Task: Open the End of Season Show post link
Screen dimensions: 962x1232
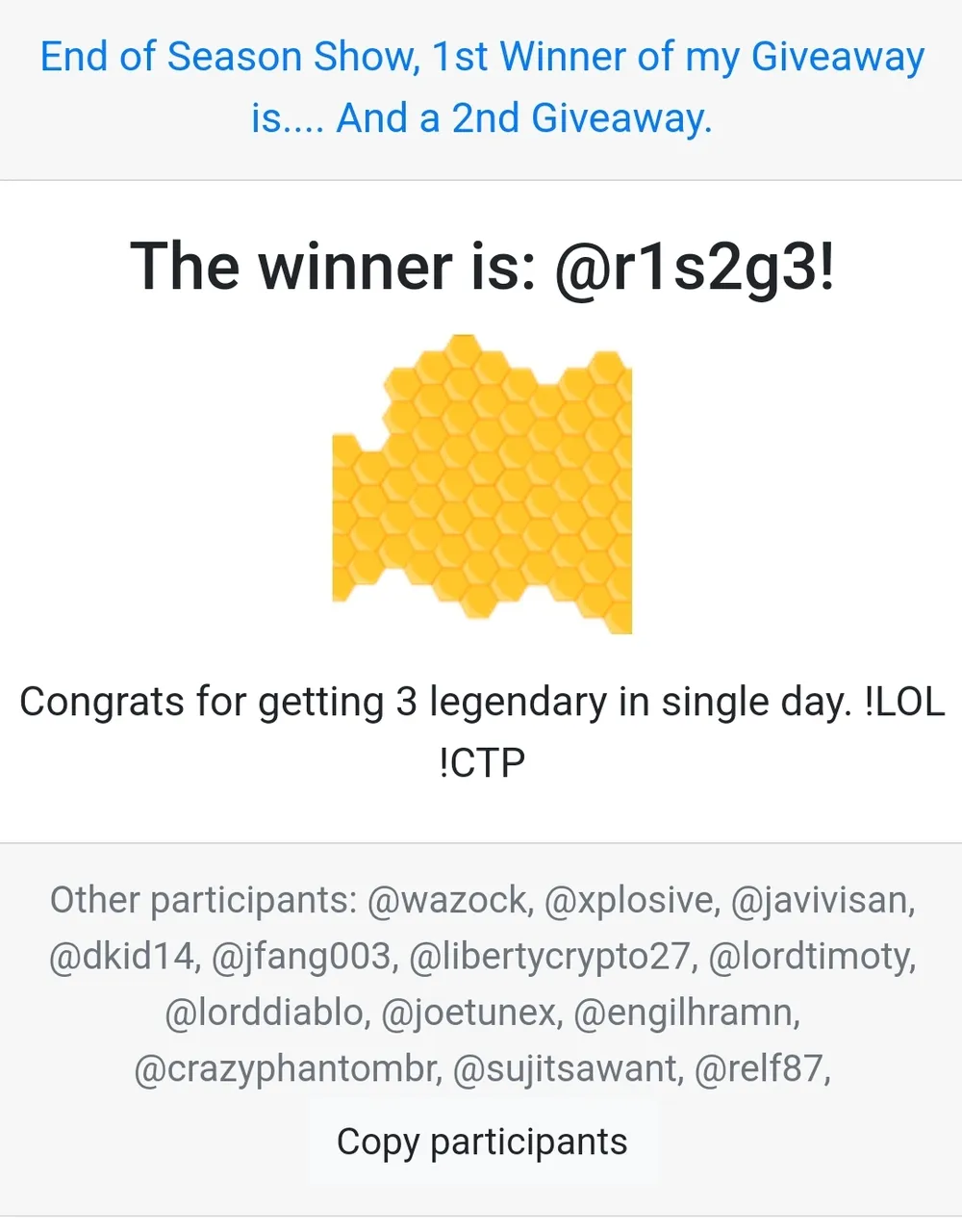Action: click(481, 87)
